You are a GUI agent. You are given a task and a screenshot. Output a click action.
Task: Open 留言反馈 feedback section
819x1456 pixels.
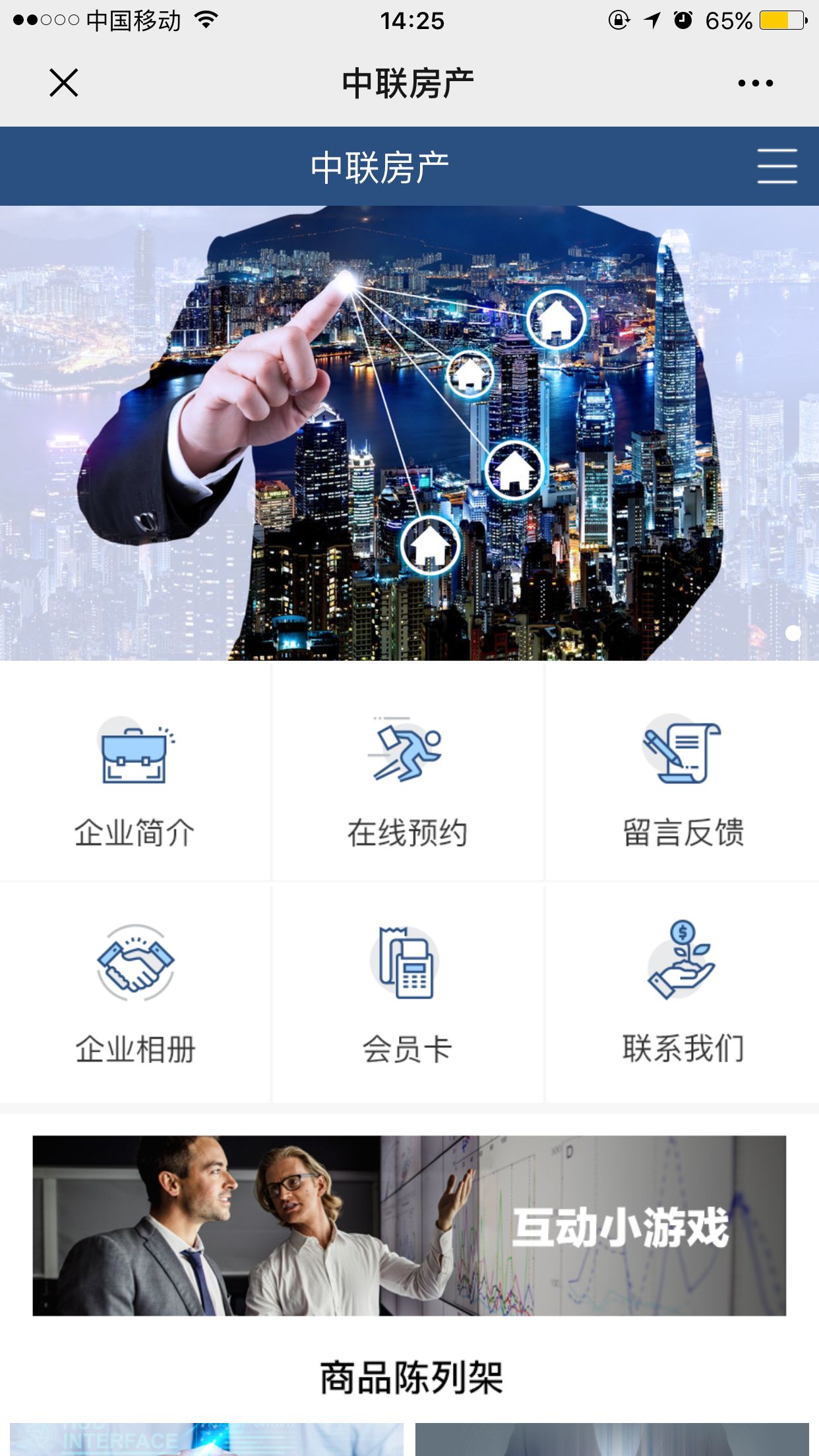pos(682,778)
